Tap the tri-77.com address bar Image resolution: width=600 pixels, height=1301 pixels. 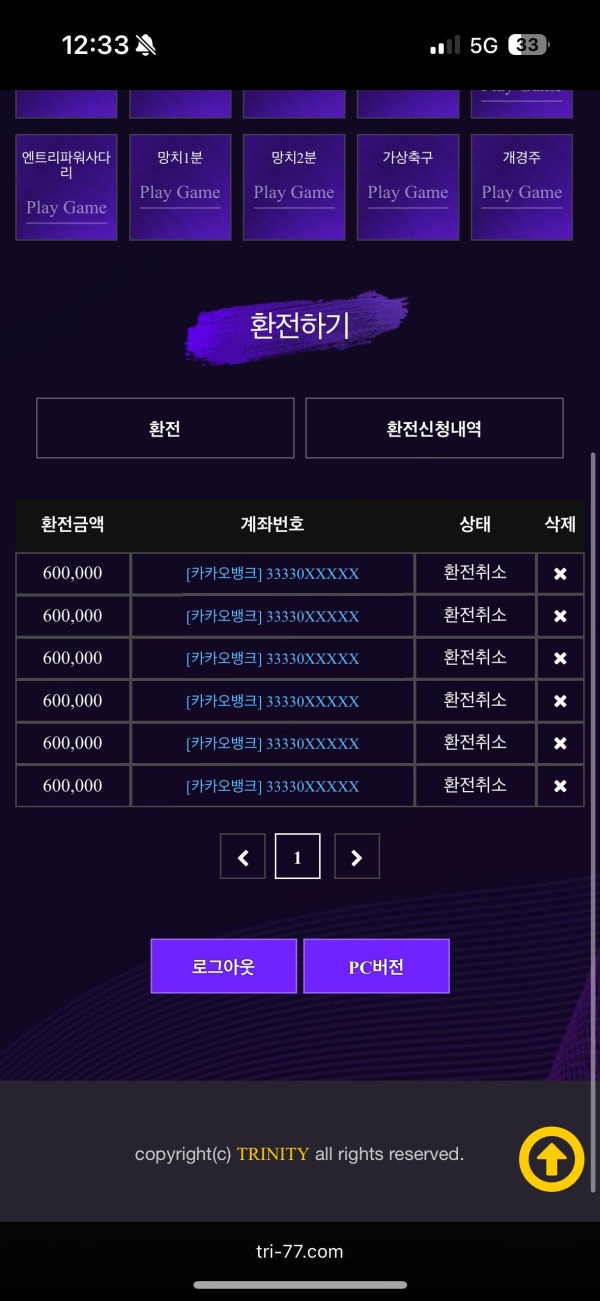pyautogui.click(x=300, y=1251)
